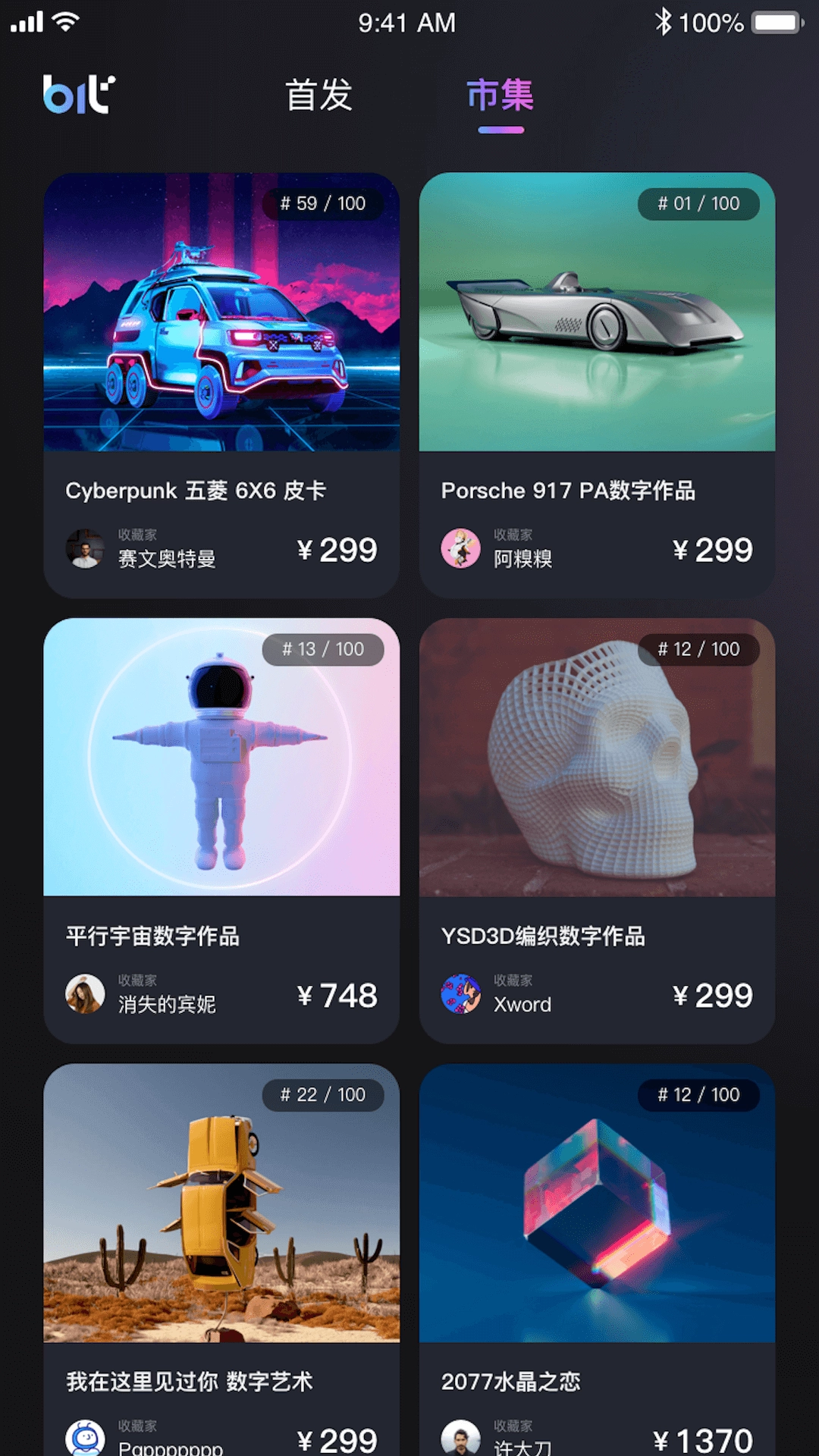Click the # 01 / 100 edition badge
The width and height of the screenshot is (819, 1456).
pyautogui.click(x=698, y=204)
